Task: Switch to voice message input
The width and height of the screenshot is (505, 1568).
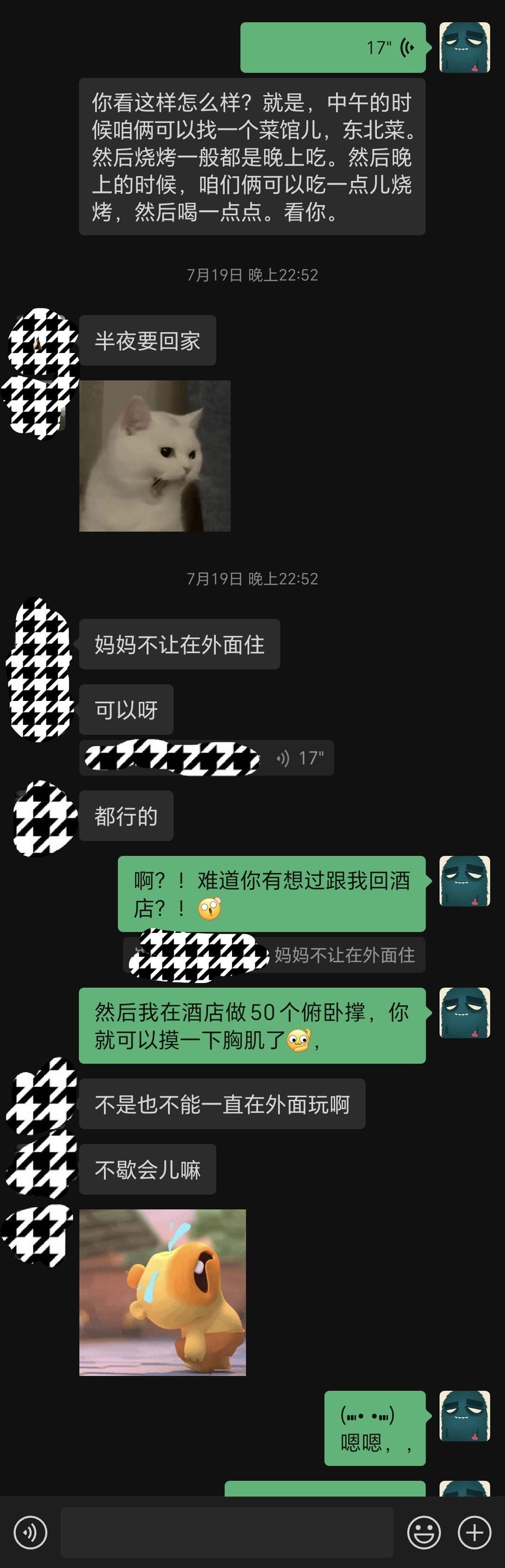Action: [31, 1532]
